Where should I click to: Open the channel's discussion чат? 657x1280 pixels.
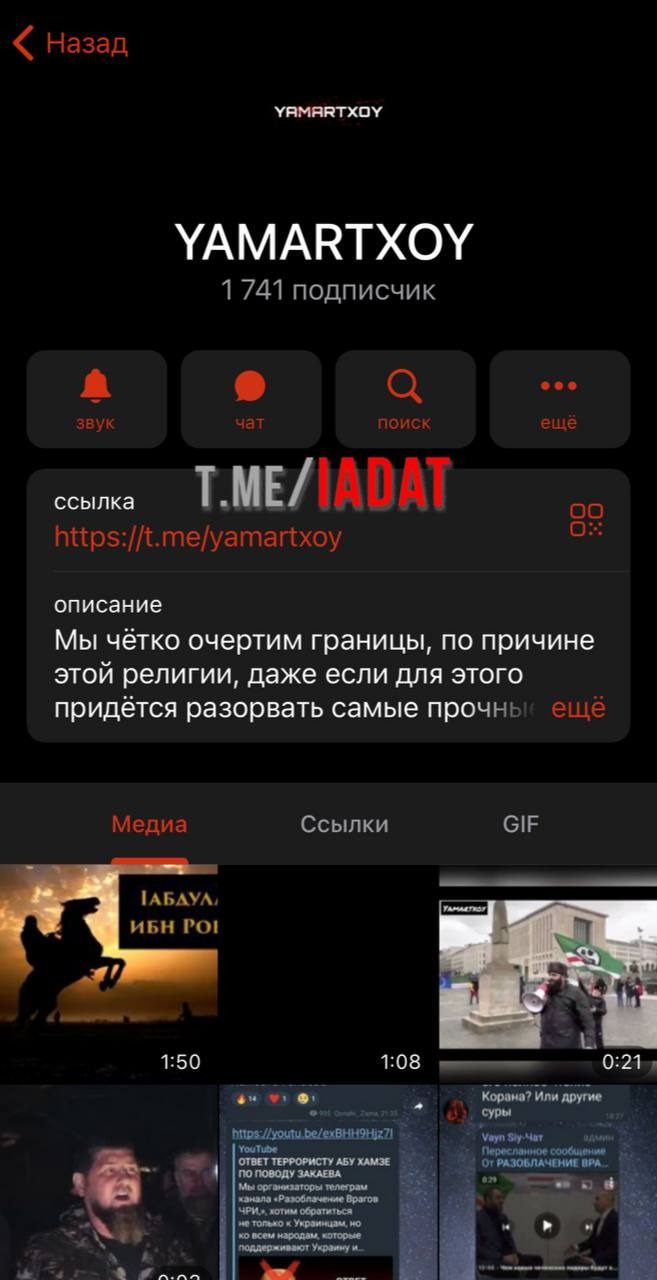click(250, 398)
